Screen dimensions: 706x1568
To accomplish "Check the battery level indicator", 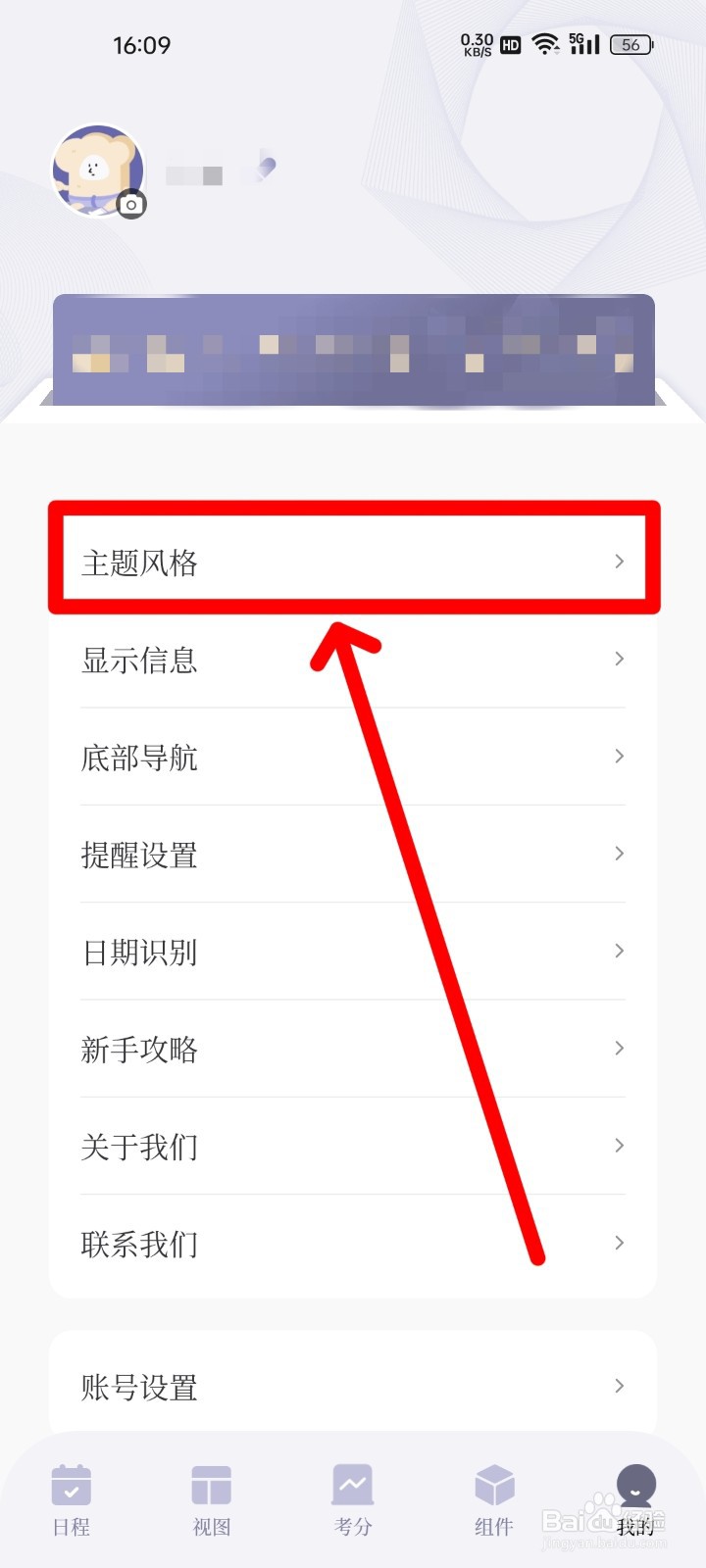I will tap(630, 44).
